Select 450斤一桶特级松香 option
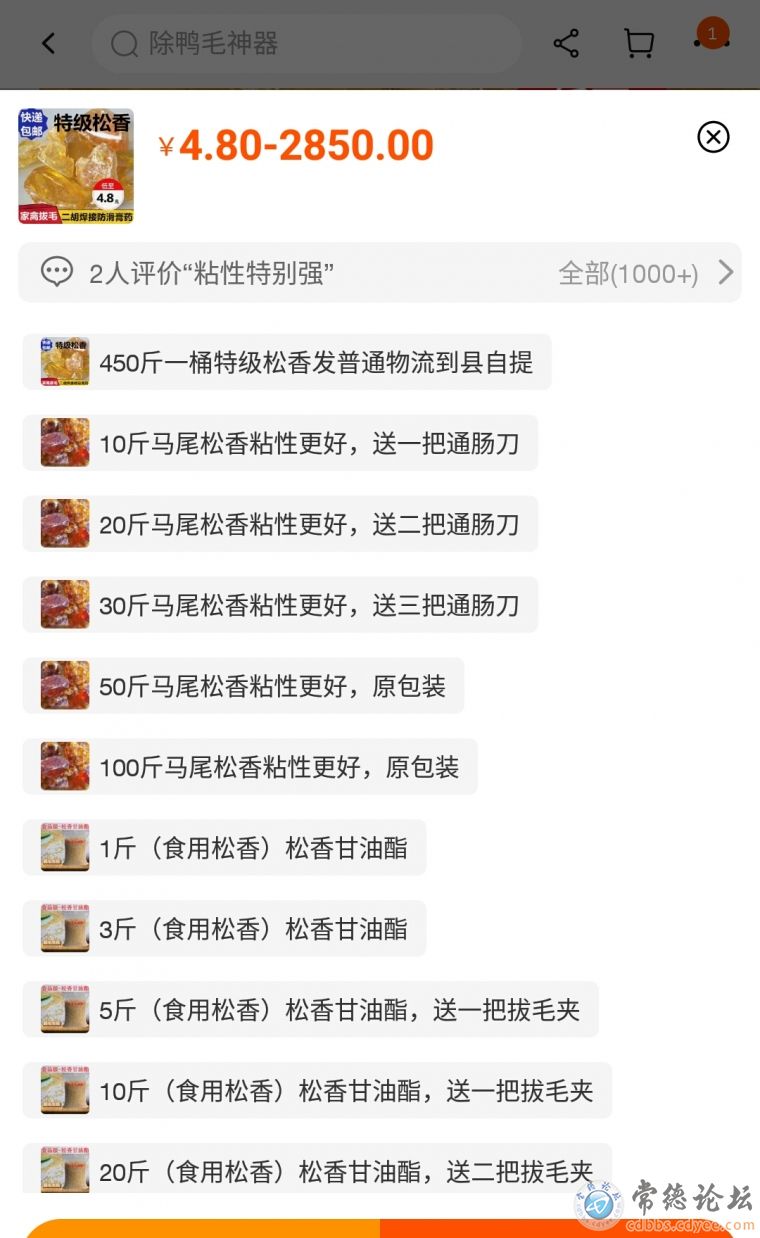Screen dimensions: 760x1238 pos(286,362)
